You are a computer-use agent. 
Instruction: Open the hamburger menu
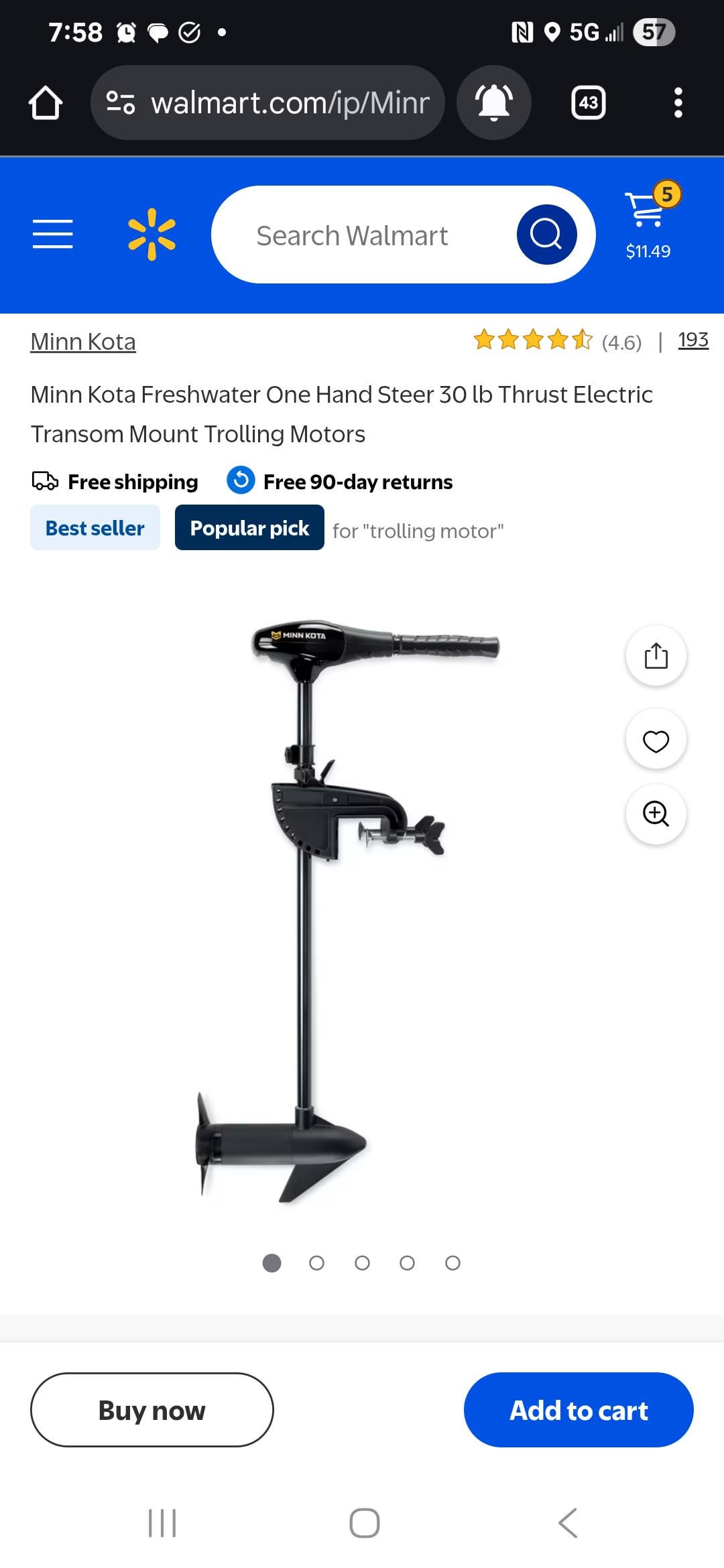53,234
